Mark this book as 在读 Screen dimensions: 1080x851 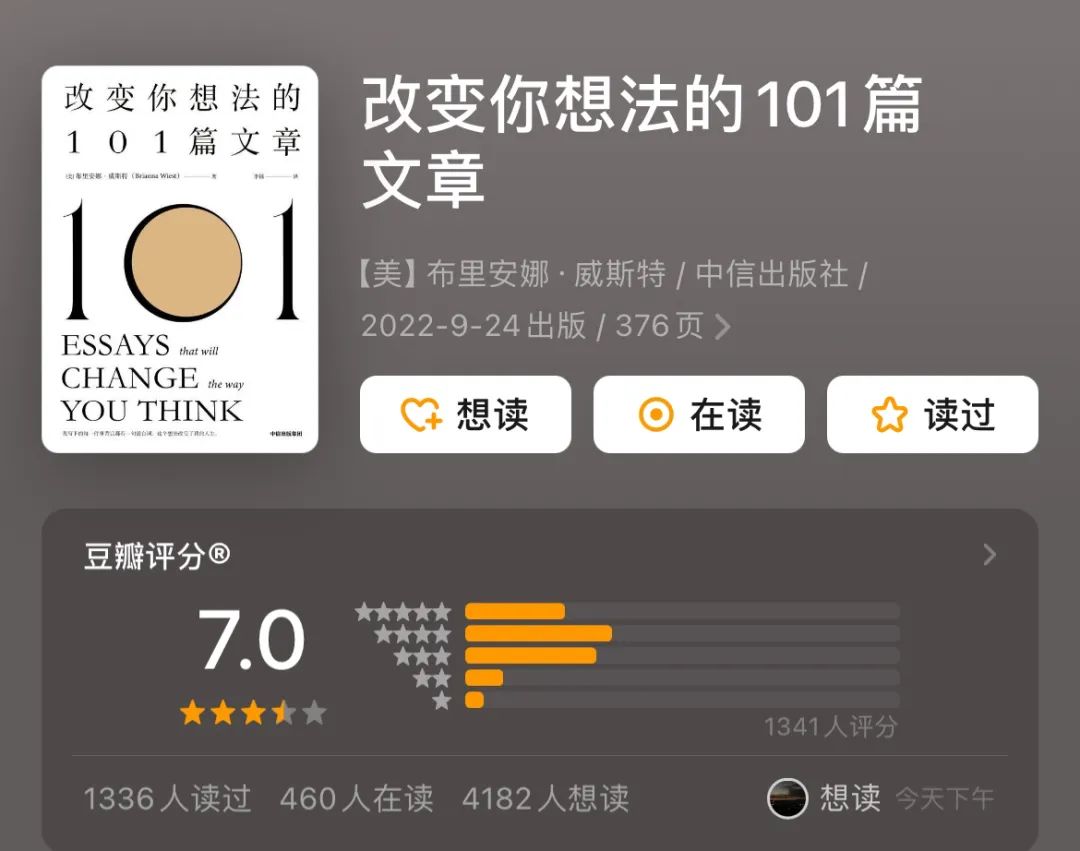tap(698, 414)
